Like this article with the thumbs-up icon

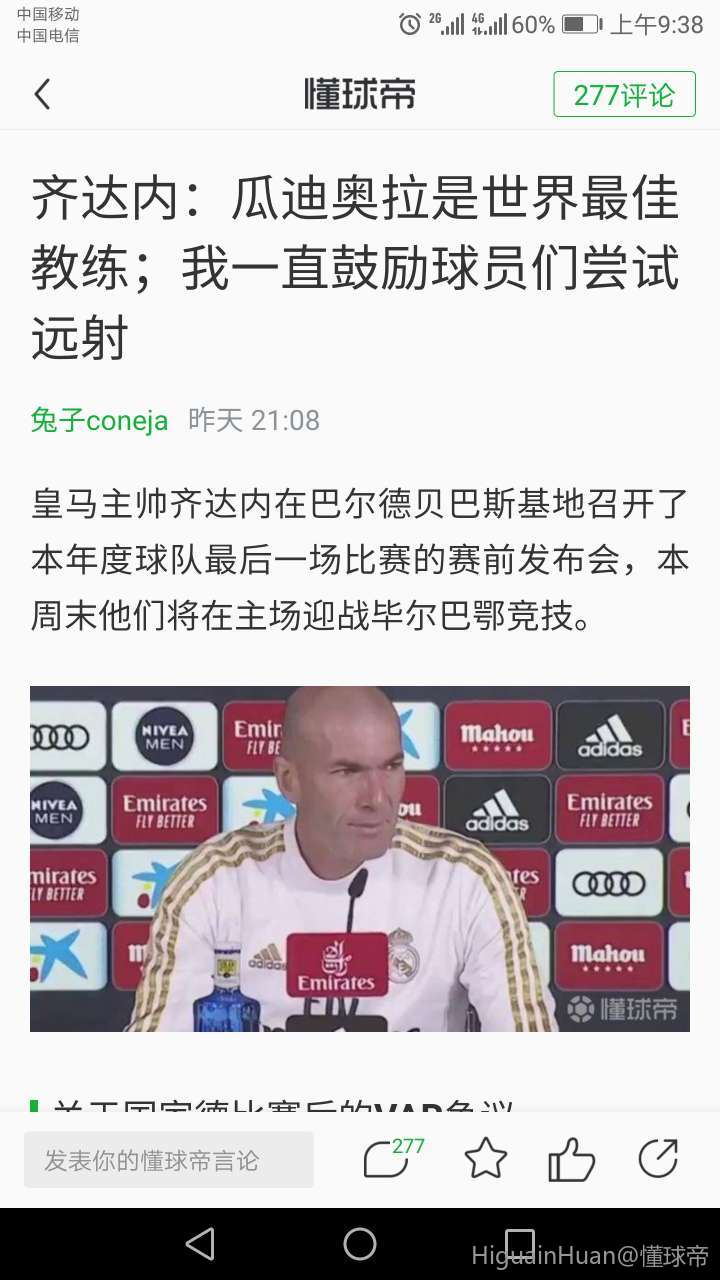click(x=571, y=1160)
